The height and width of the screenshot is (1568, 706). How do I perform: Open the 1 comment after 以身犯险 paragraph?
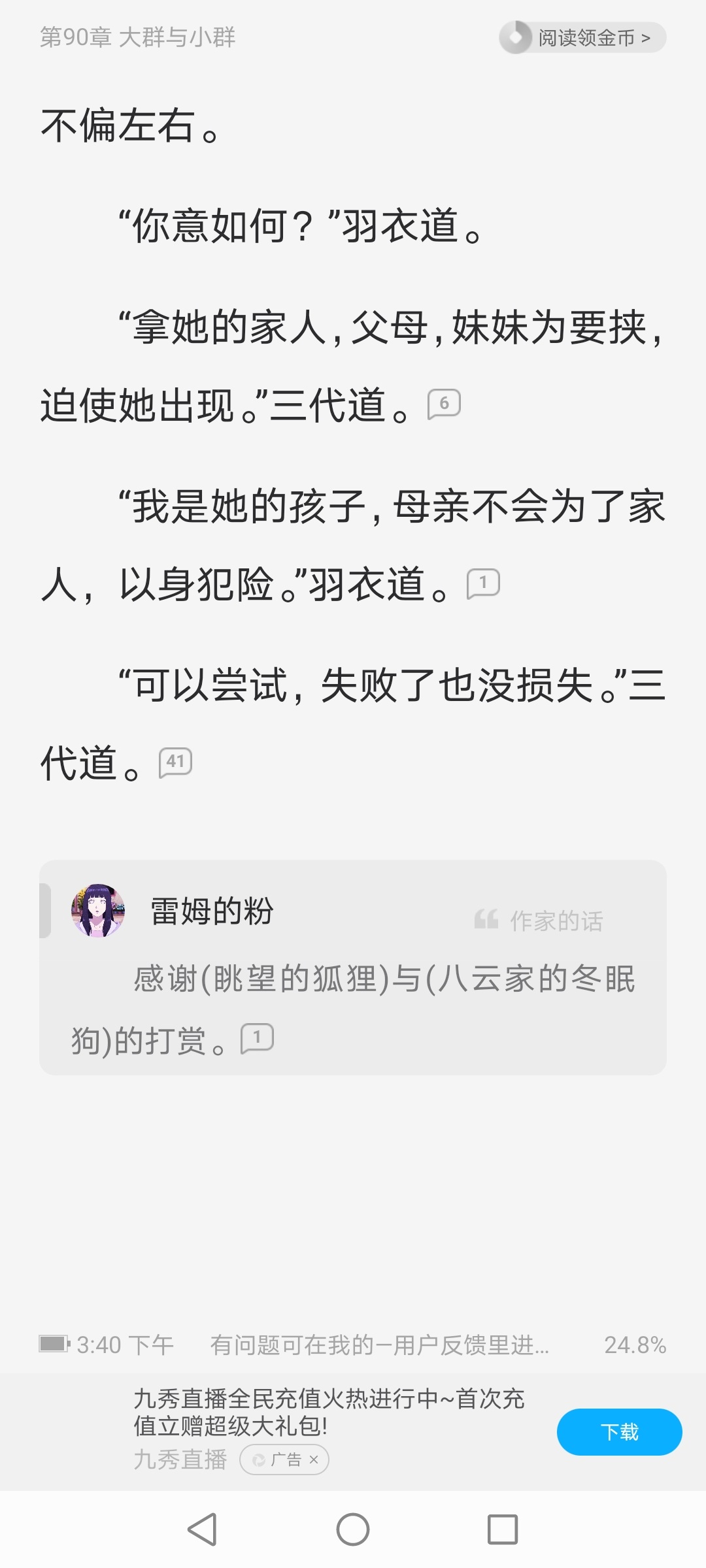[483, 583]
